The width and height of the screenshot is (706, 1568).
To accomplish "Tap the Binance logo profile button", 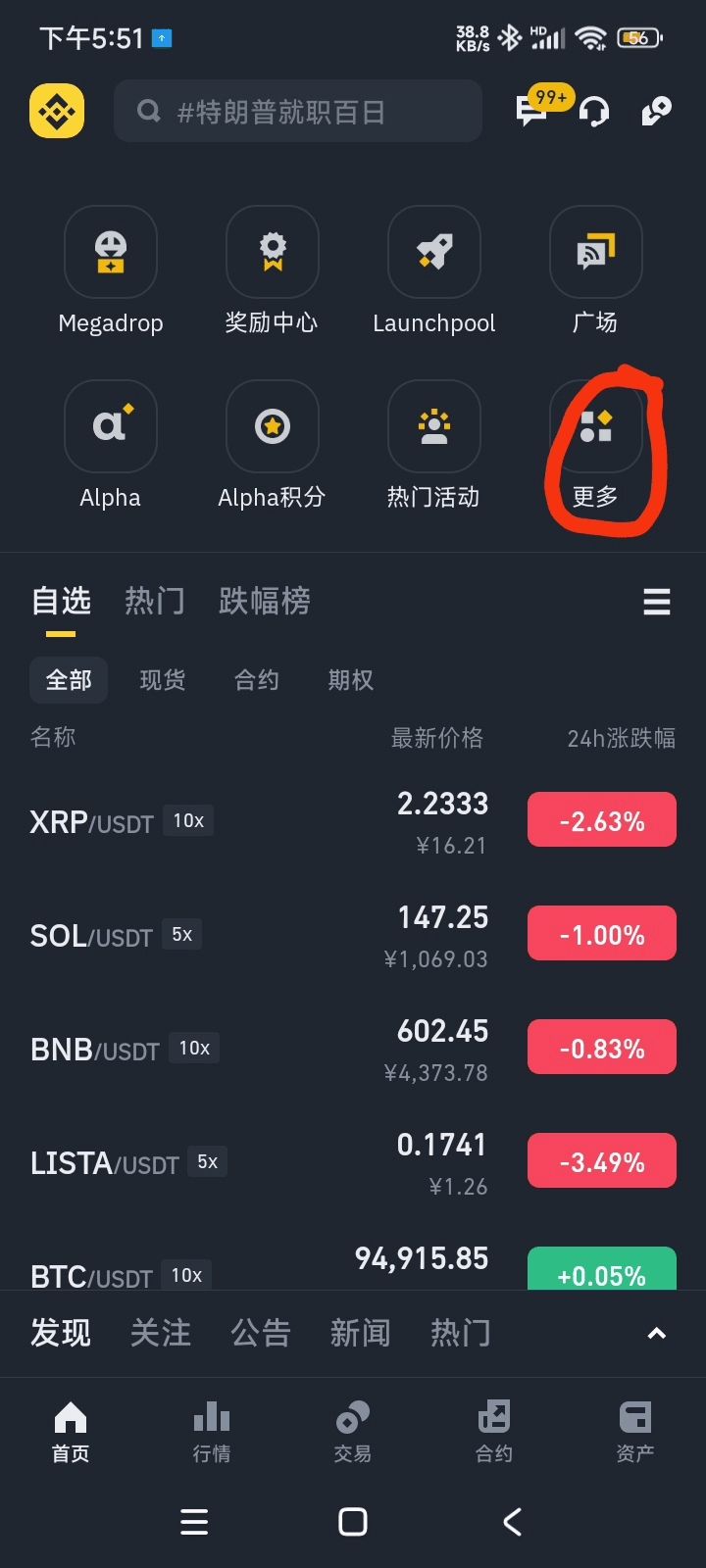I will pos(57,112).
